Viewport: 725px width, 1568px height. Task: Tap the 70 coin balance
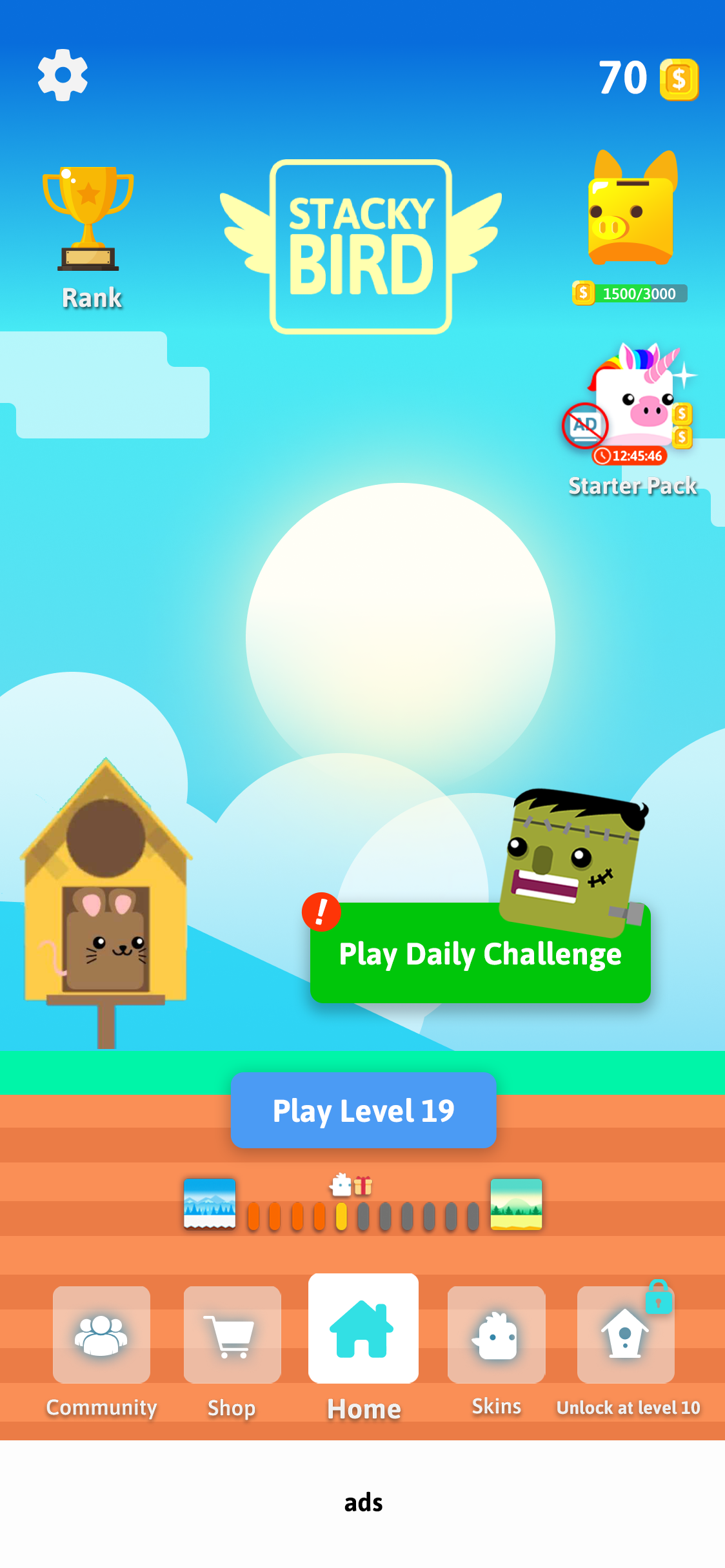click(647, 79)
